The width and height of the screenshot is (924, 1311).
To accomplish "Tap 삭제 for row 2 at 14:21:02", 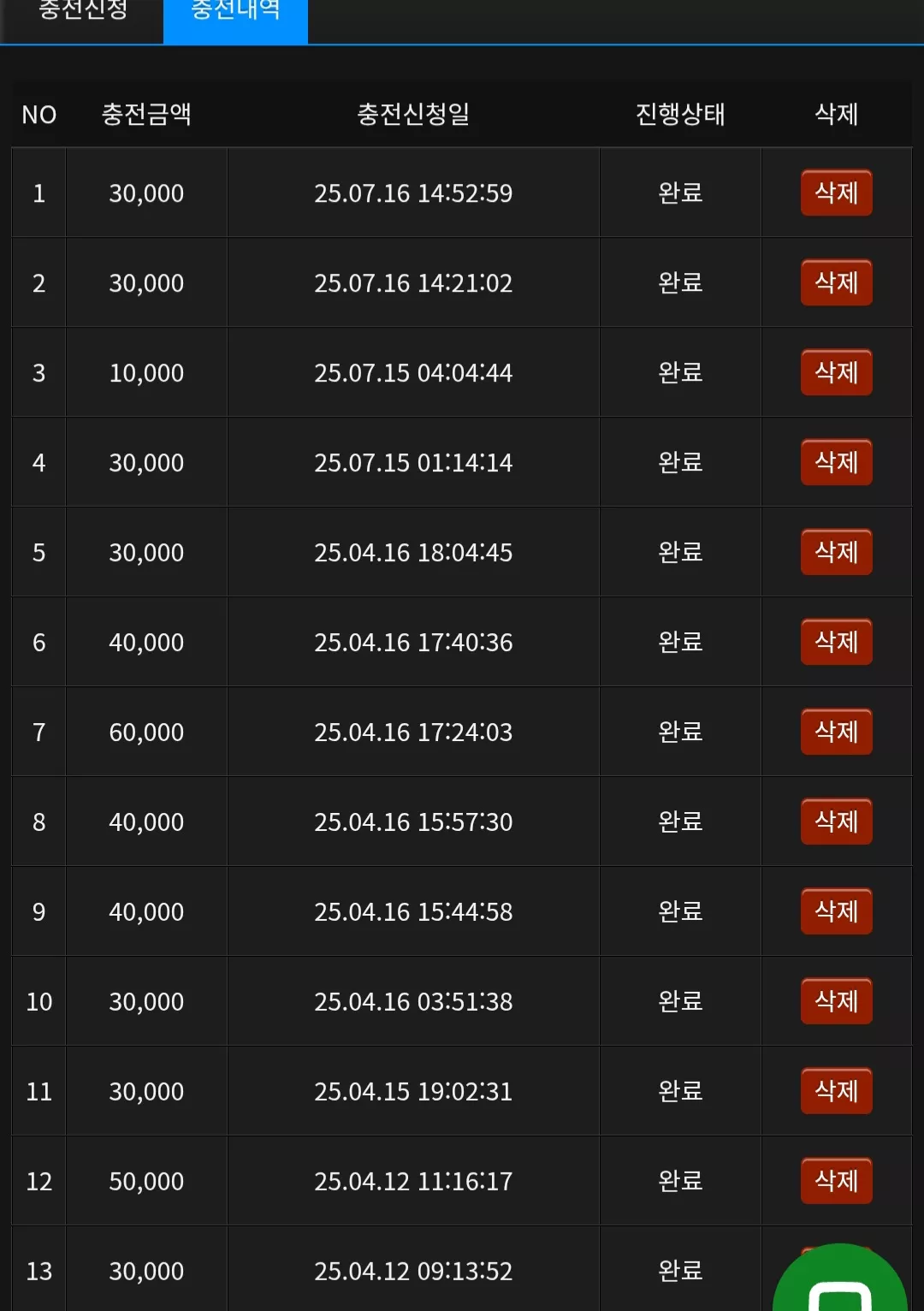I will point(836,282).
